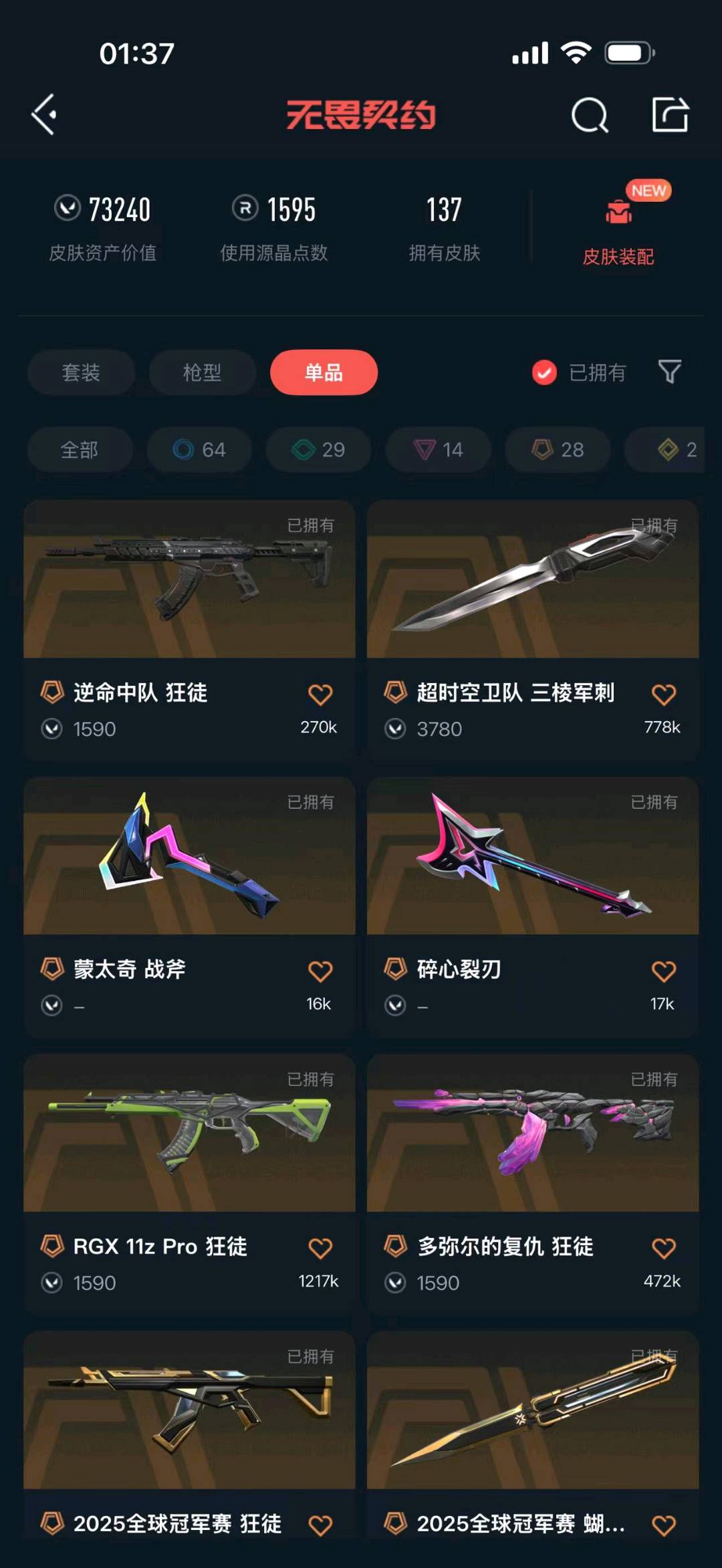
Task: Like the 多弥尔的复仇 狂徒 skin
Action: point(664,1249)
